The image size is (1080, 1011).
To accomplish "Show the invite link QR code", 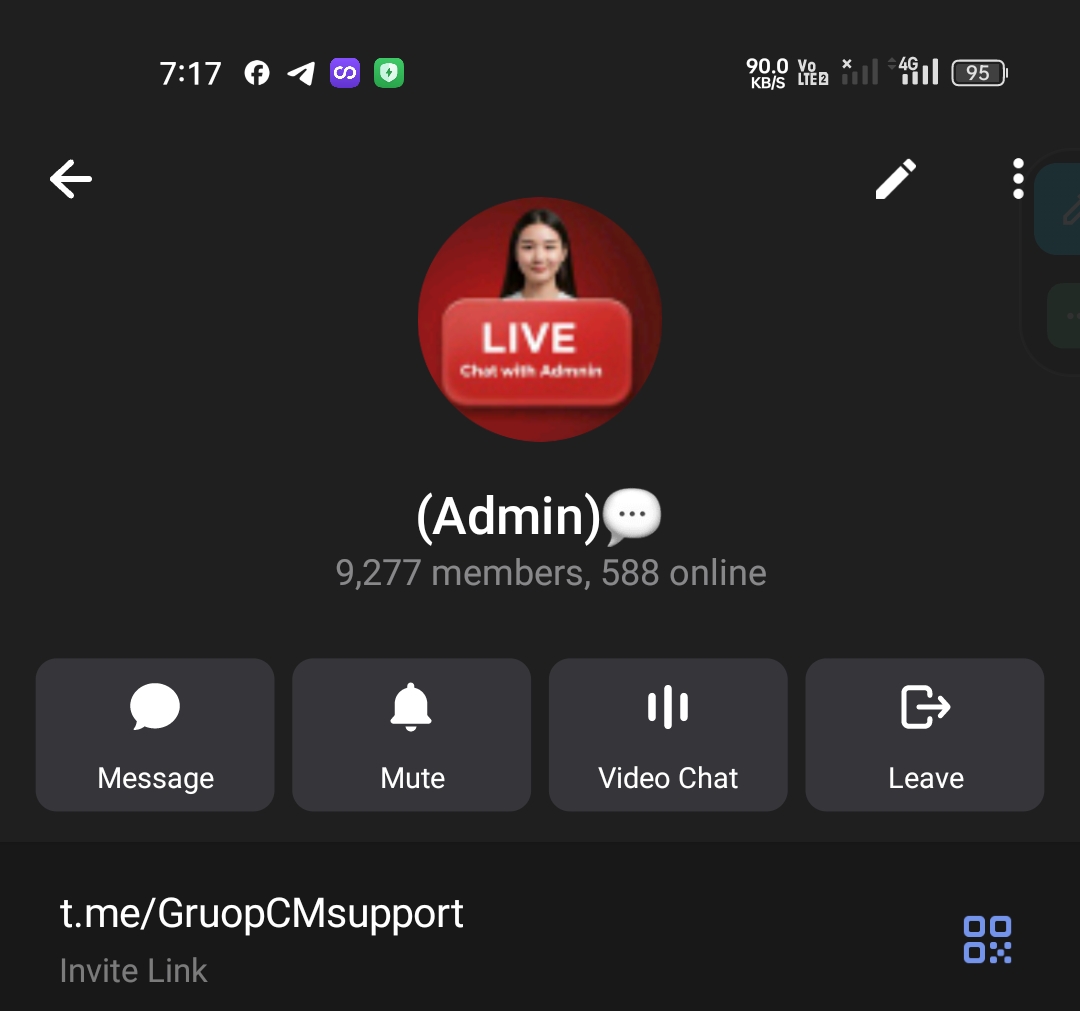I will coord(987,939).
